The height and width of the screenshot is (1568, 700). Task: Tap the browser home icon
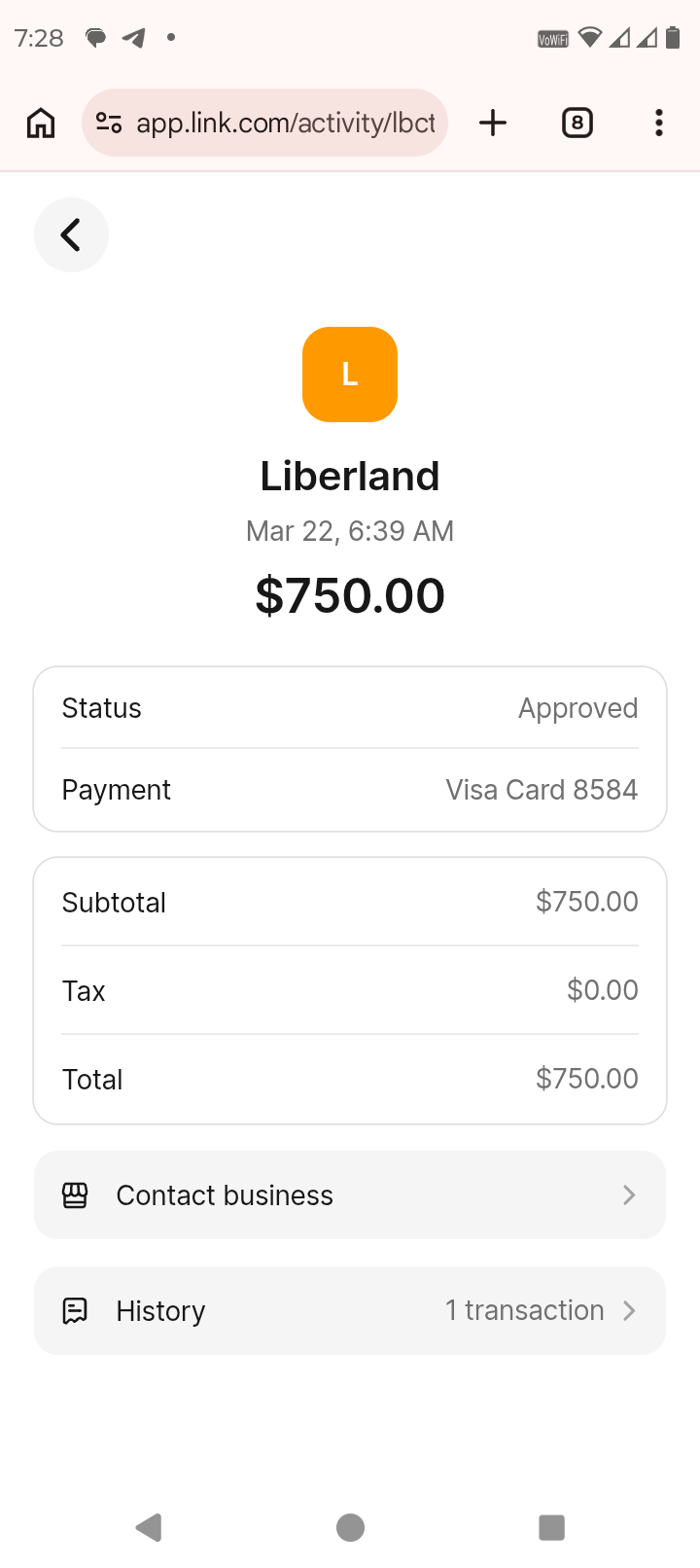(41, 124)
